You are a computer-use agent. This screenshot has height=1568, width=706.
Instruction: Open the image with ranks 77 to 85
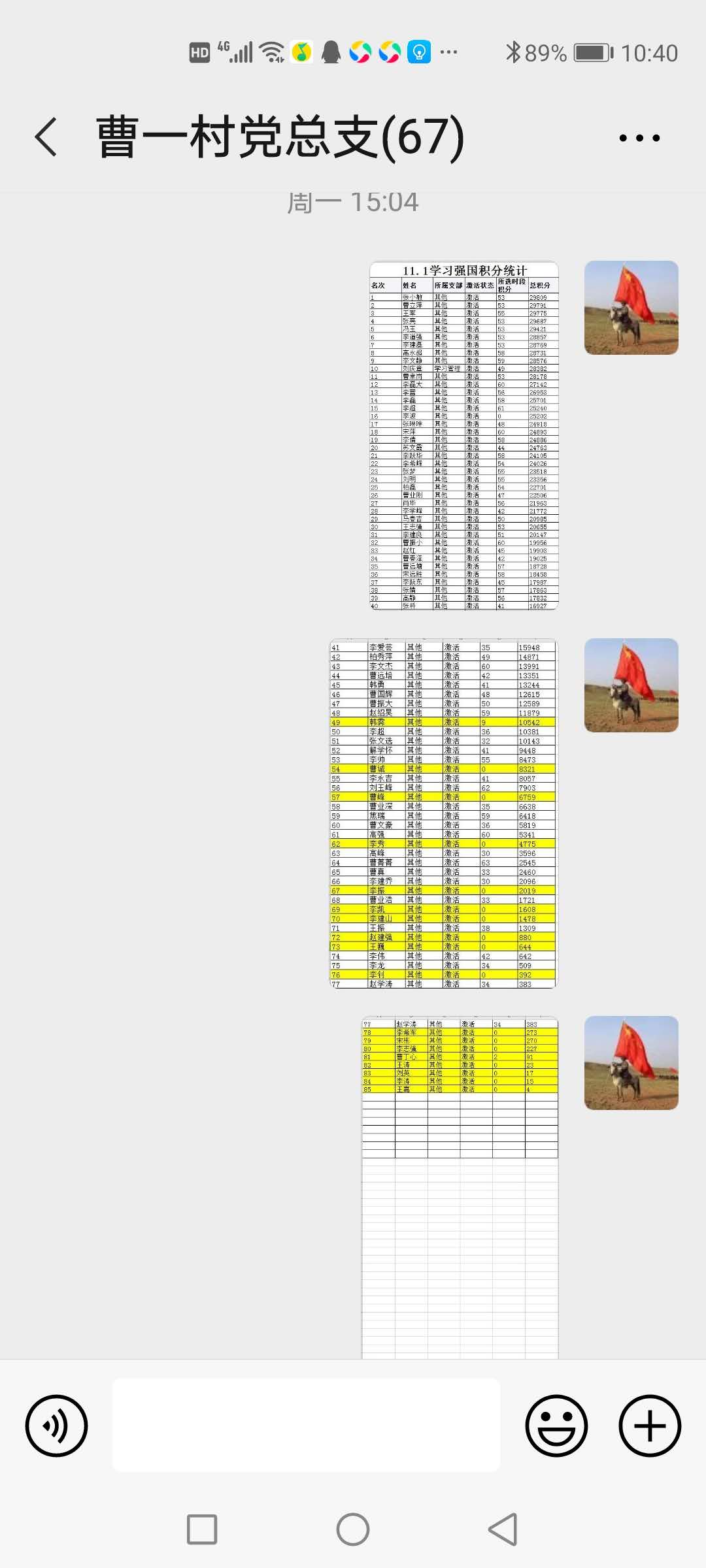point(460,1186)
